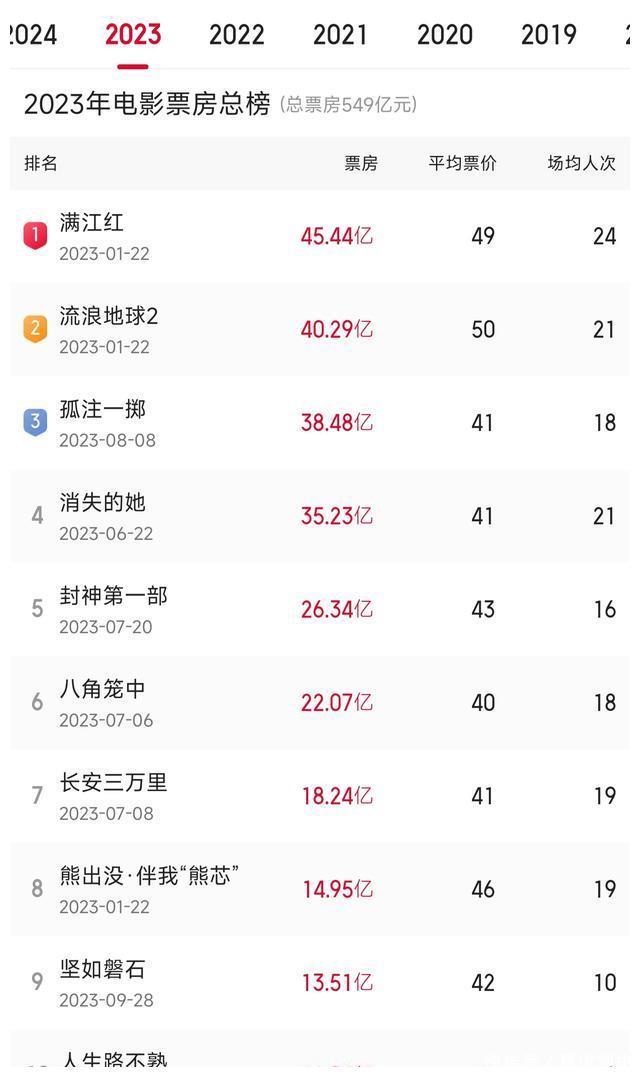Switch to the 2021 year tab
The image size is (640, 1077).
(x=341, y=35)
